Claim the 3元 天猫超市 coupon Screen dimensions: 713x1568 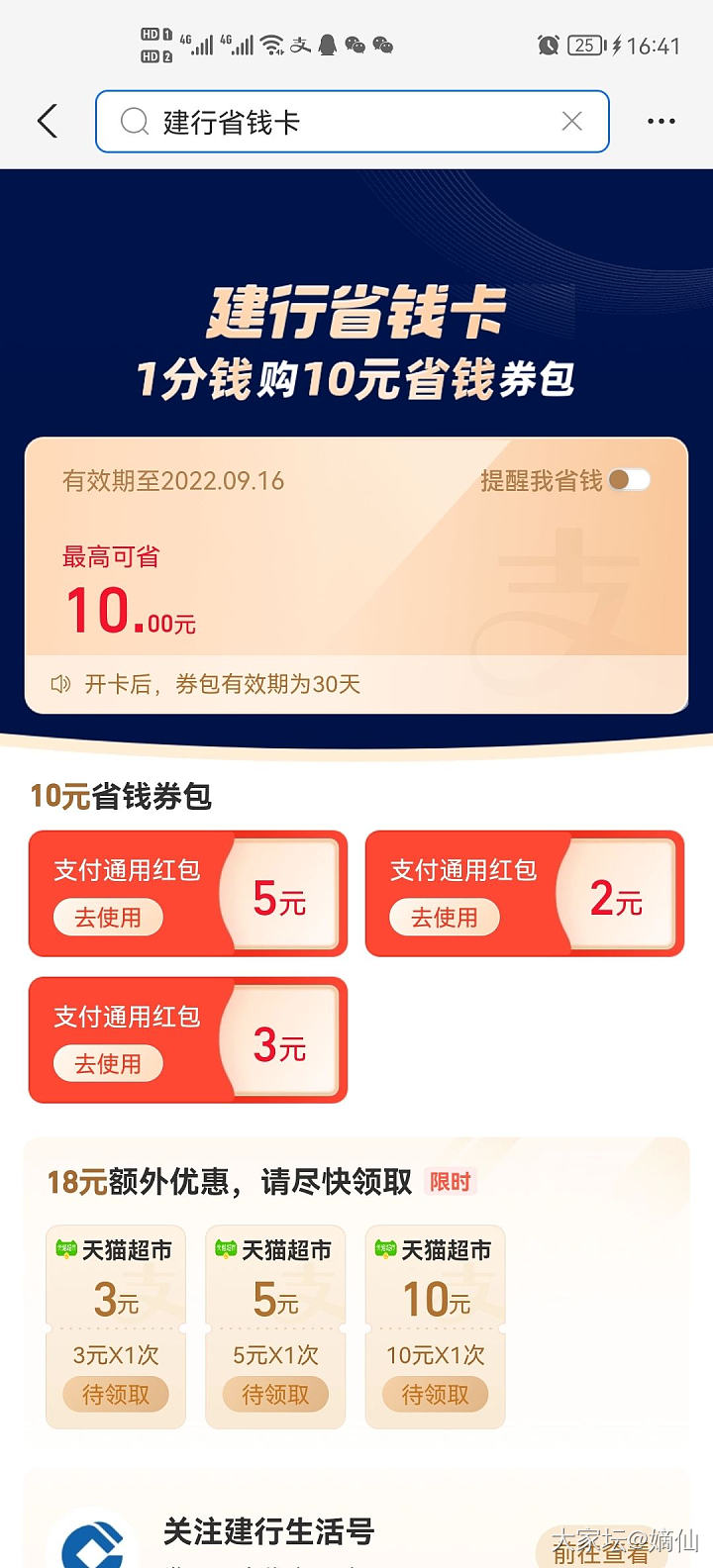coord(116,1395)
